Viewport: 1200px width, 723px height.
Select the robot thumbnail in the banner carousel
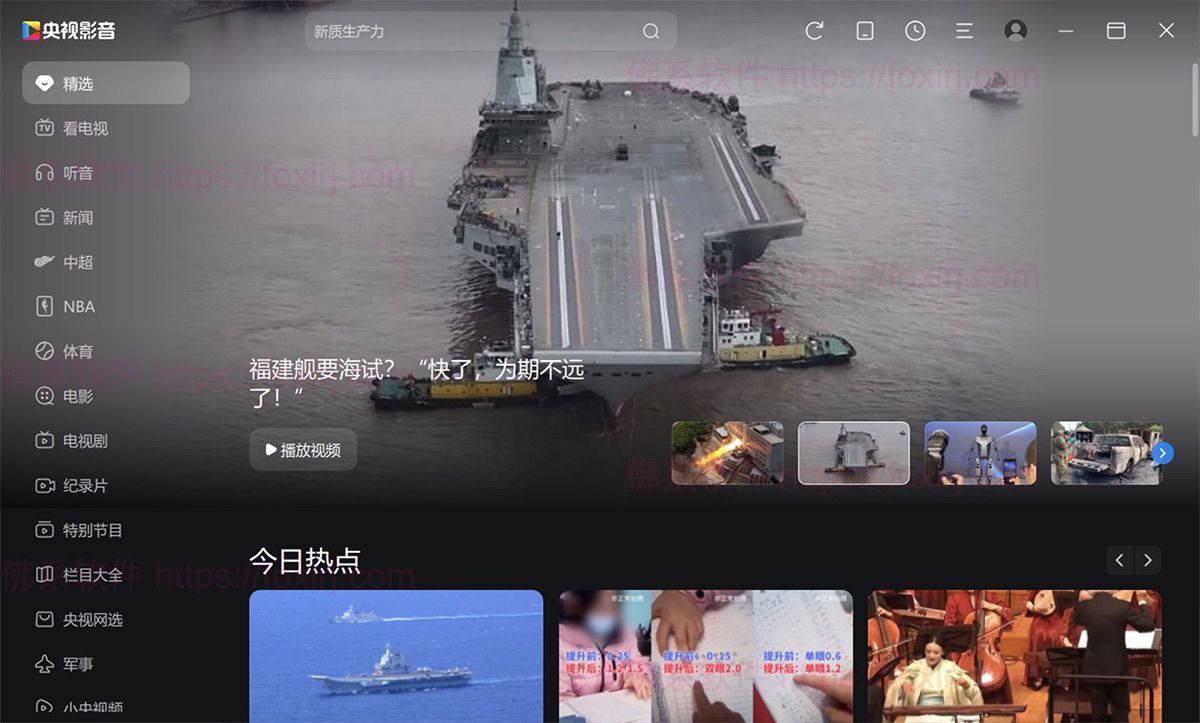click(x=980, y=453)
